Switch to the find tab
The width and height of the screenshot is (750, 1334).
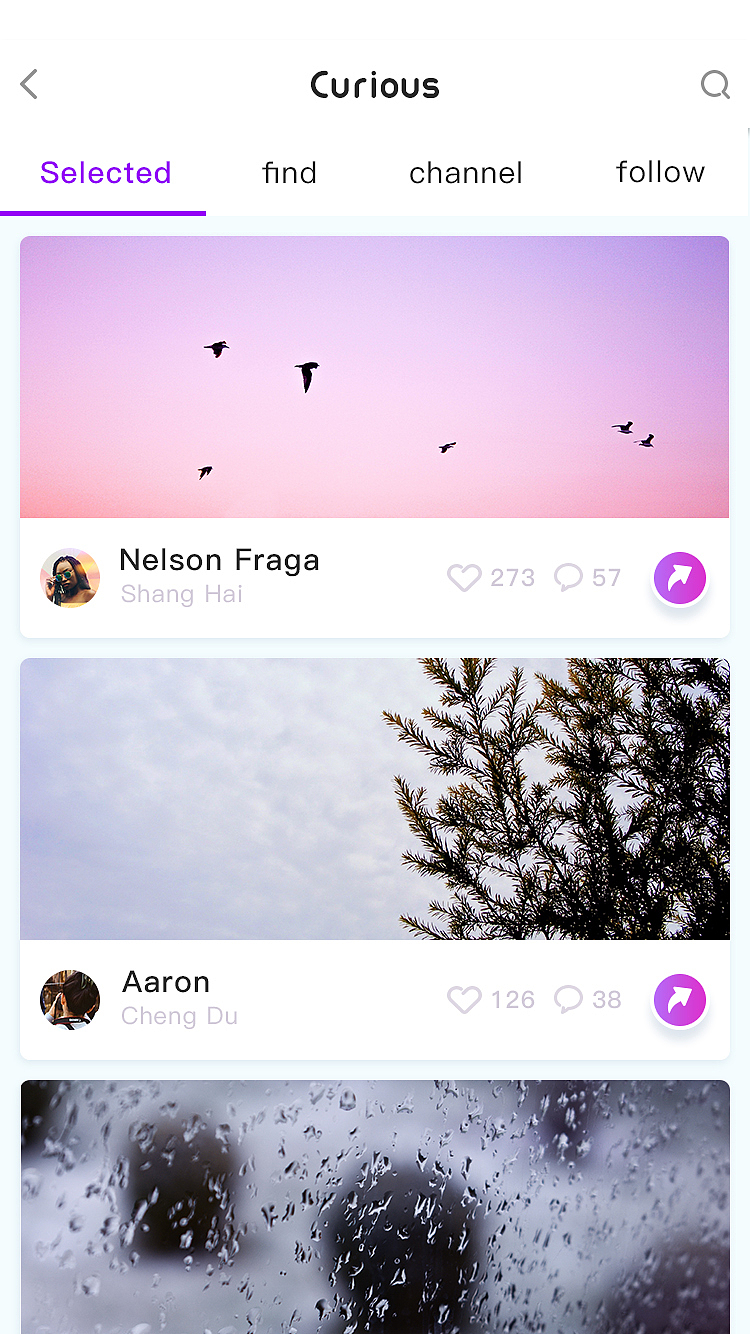(289, 172)
